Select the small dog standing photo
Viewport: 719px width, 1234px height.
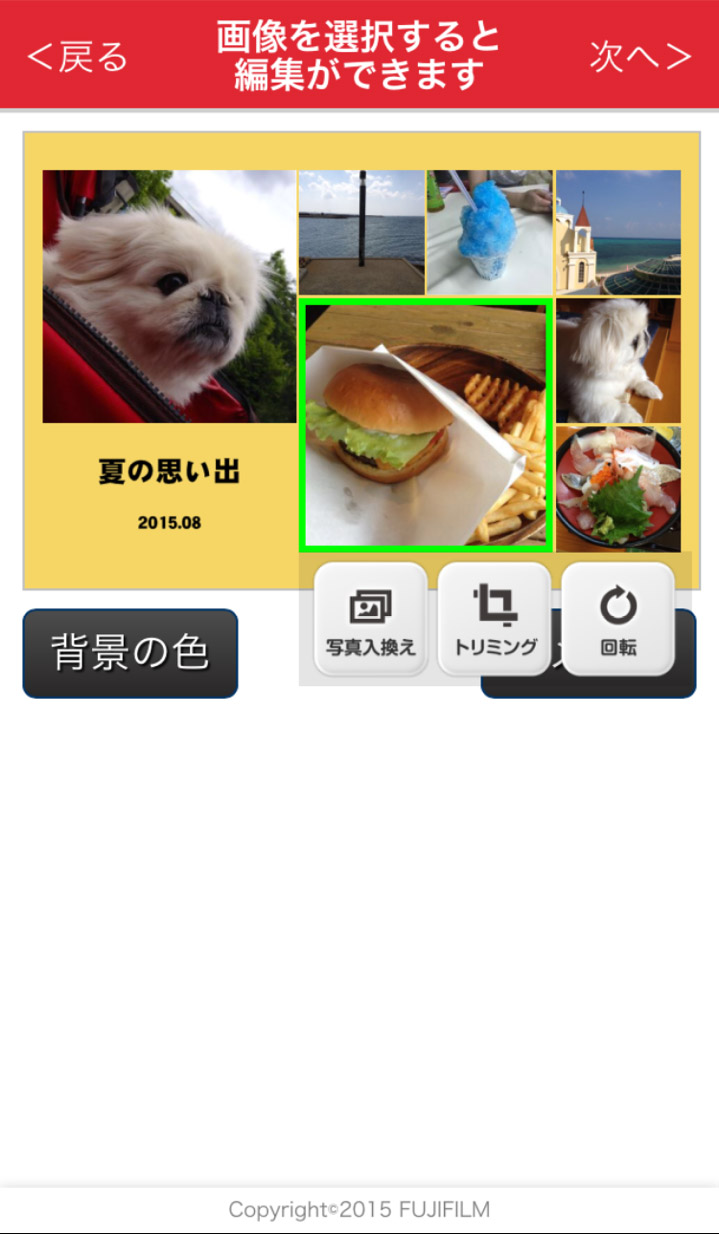[x=618, y=360]
